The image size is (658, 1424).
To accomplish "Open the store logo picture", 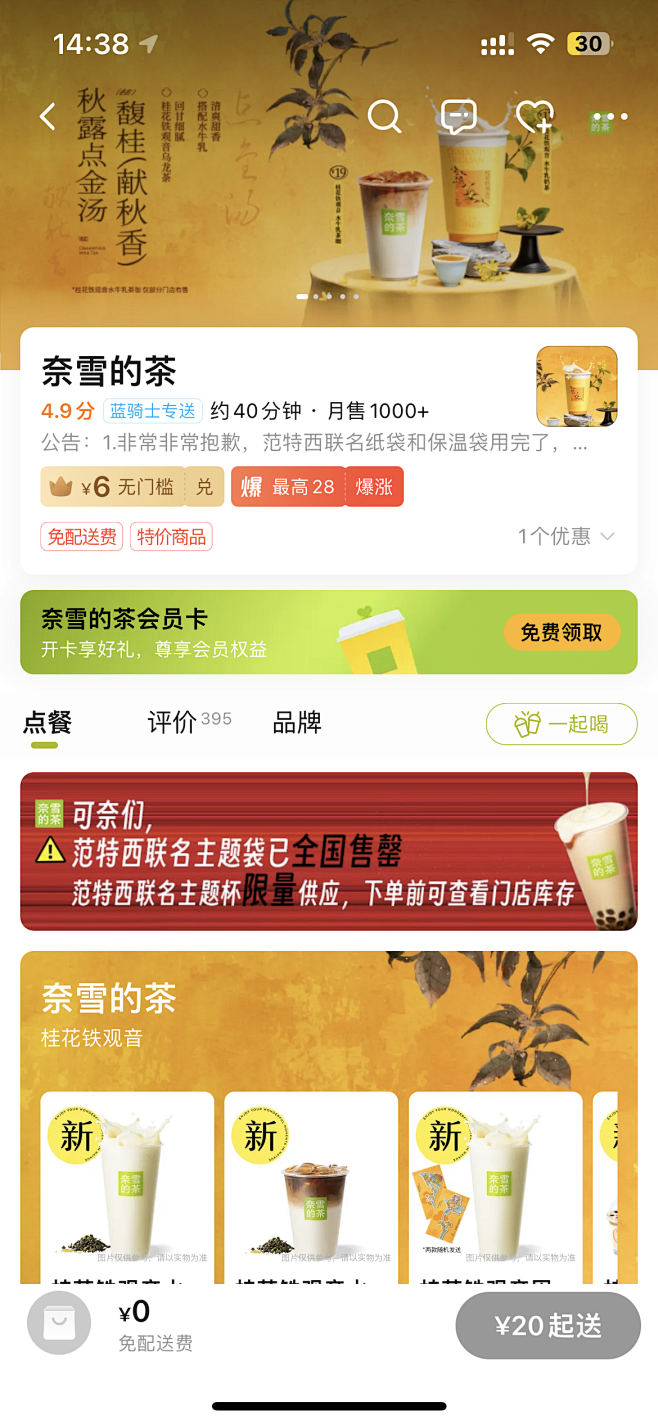I will (576, 386).
